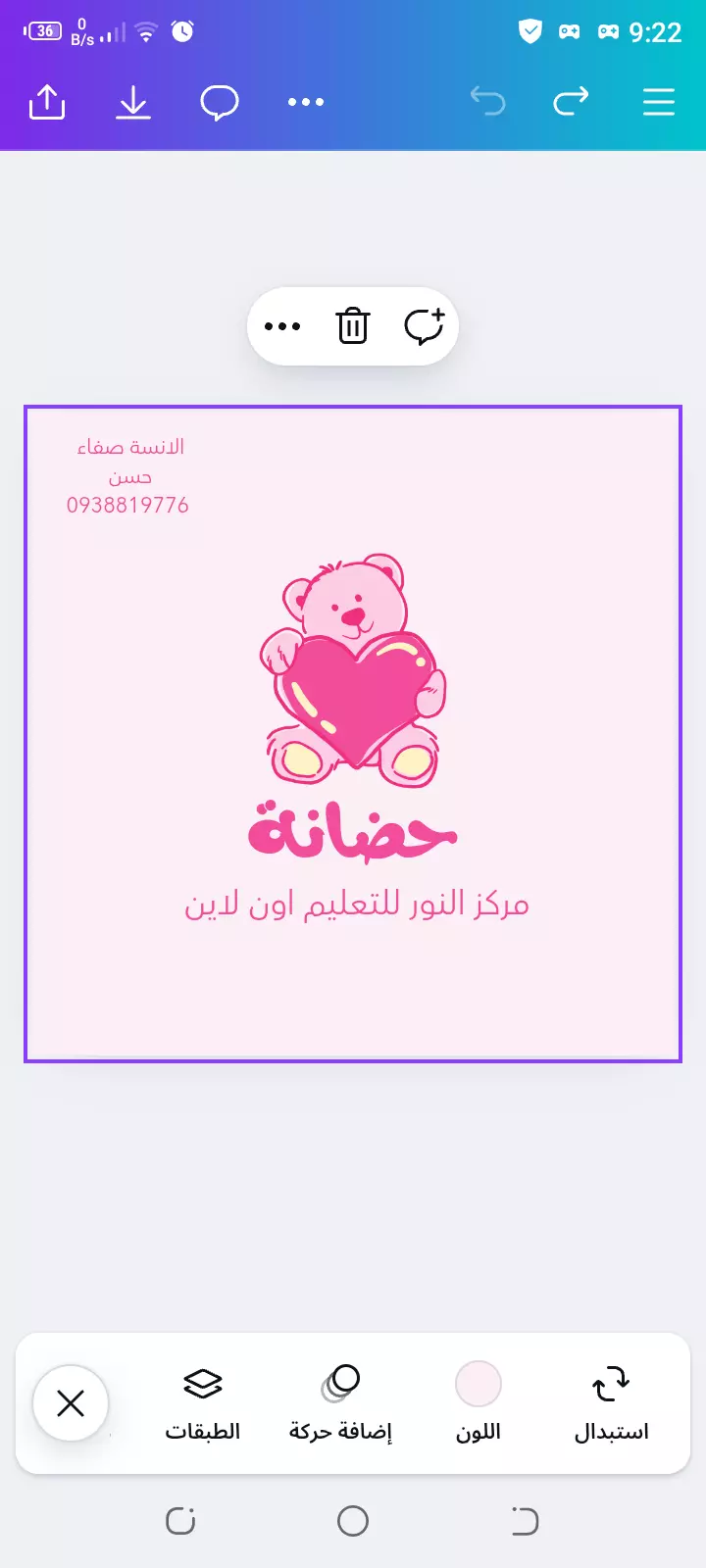This screenshot has height=1568, width=706.
Task: Undo the last action
Action: (487, 102)
